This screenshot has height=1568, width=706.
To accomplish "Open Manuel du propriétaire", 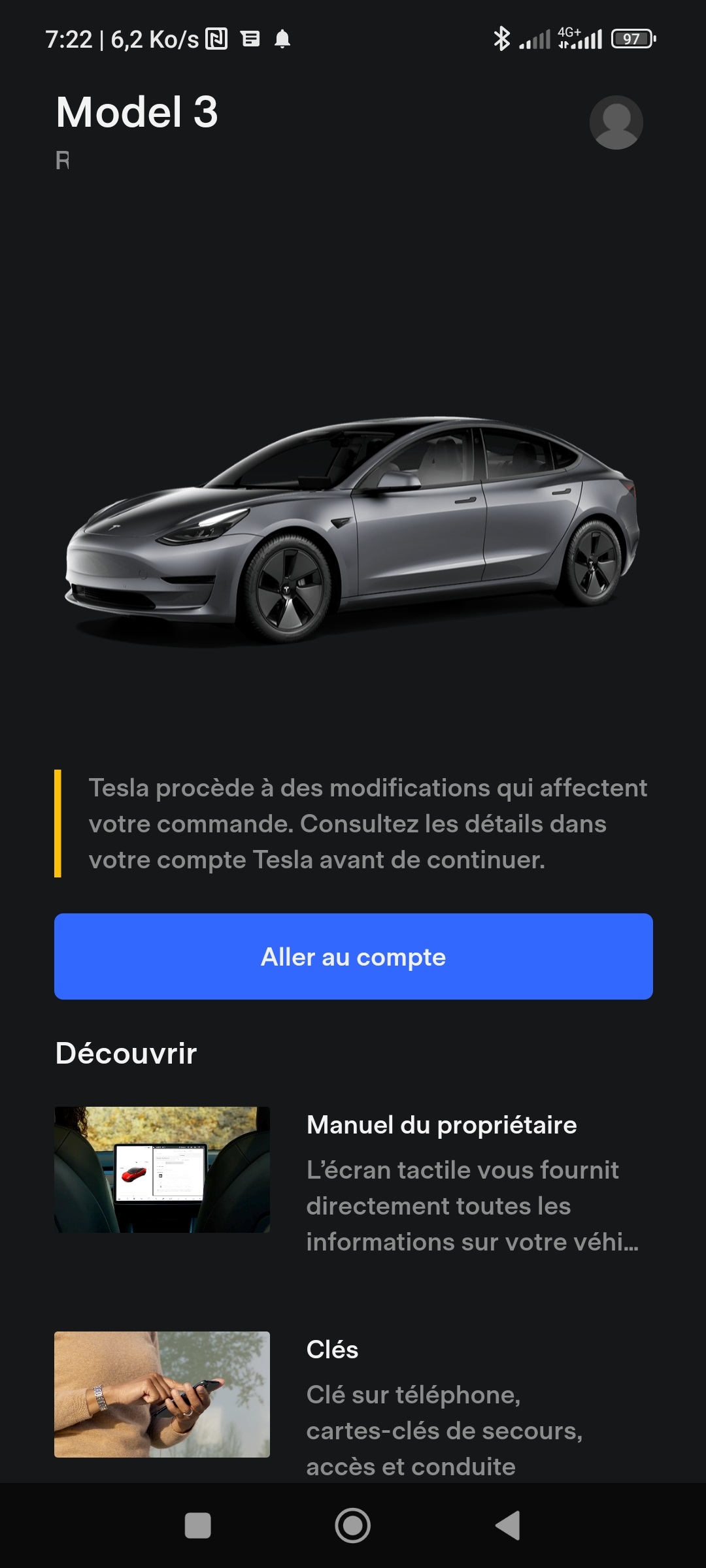I will (354, 1181).
